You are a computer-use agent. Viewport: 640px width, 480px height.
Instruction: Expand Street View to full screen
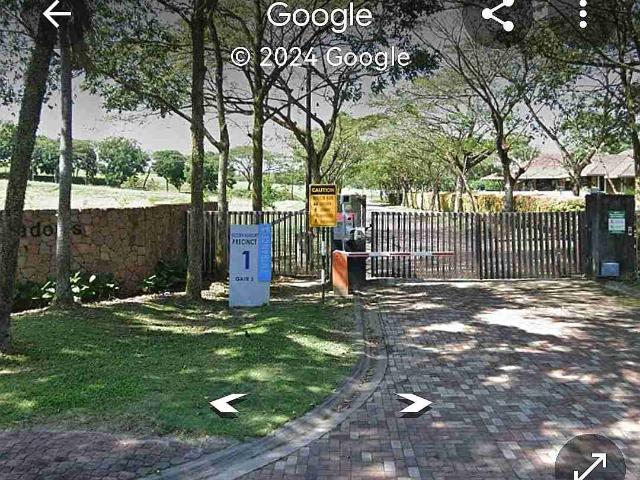[x=590, y=462]
